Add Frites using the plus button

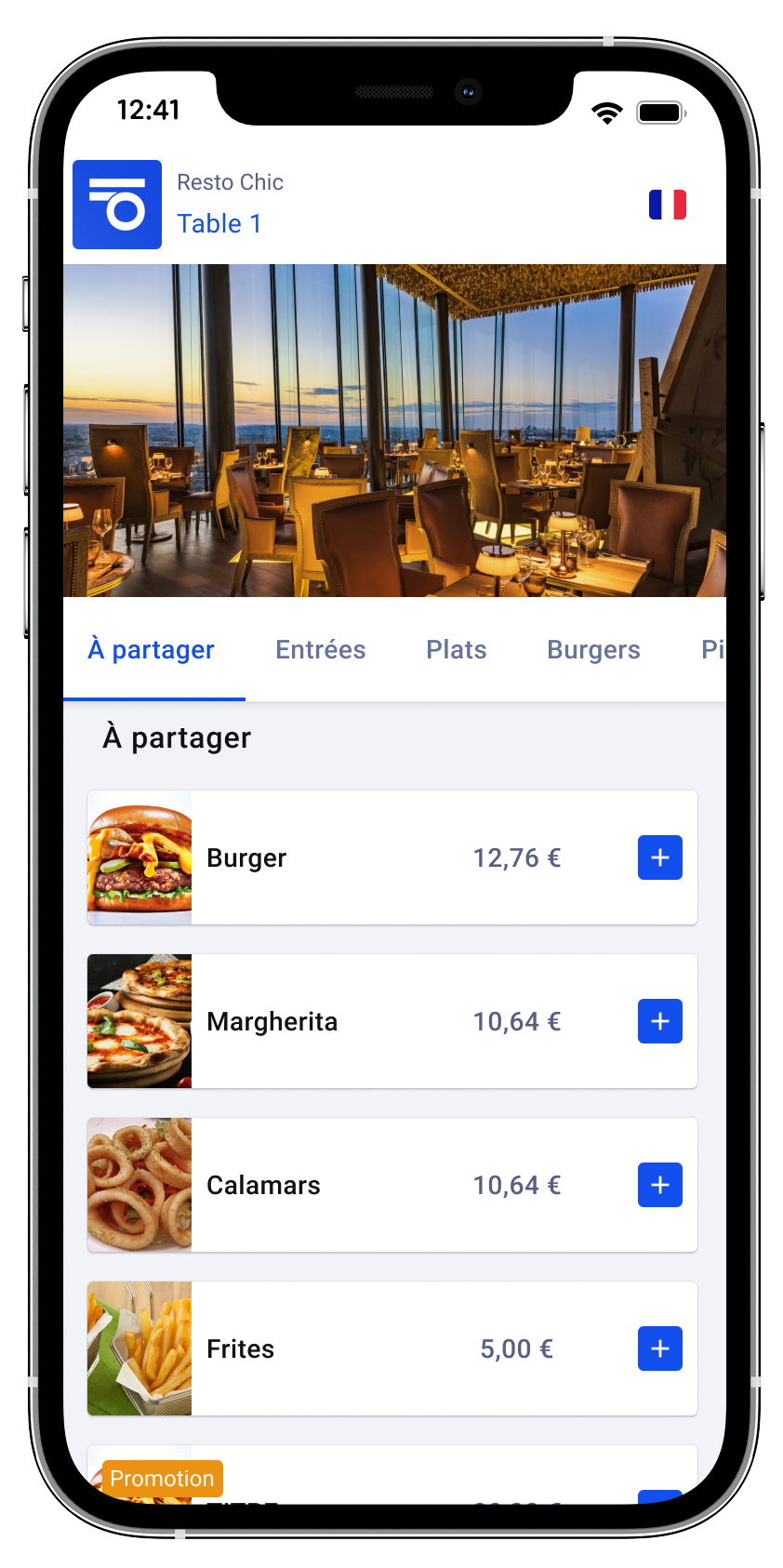click(659, 1349)
